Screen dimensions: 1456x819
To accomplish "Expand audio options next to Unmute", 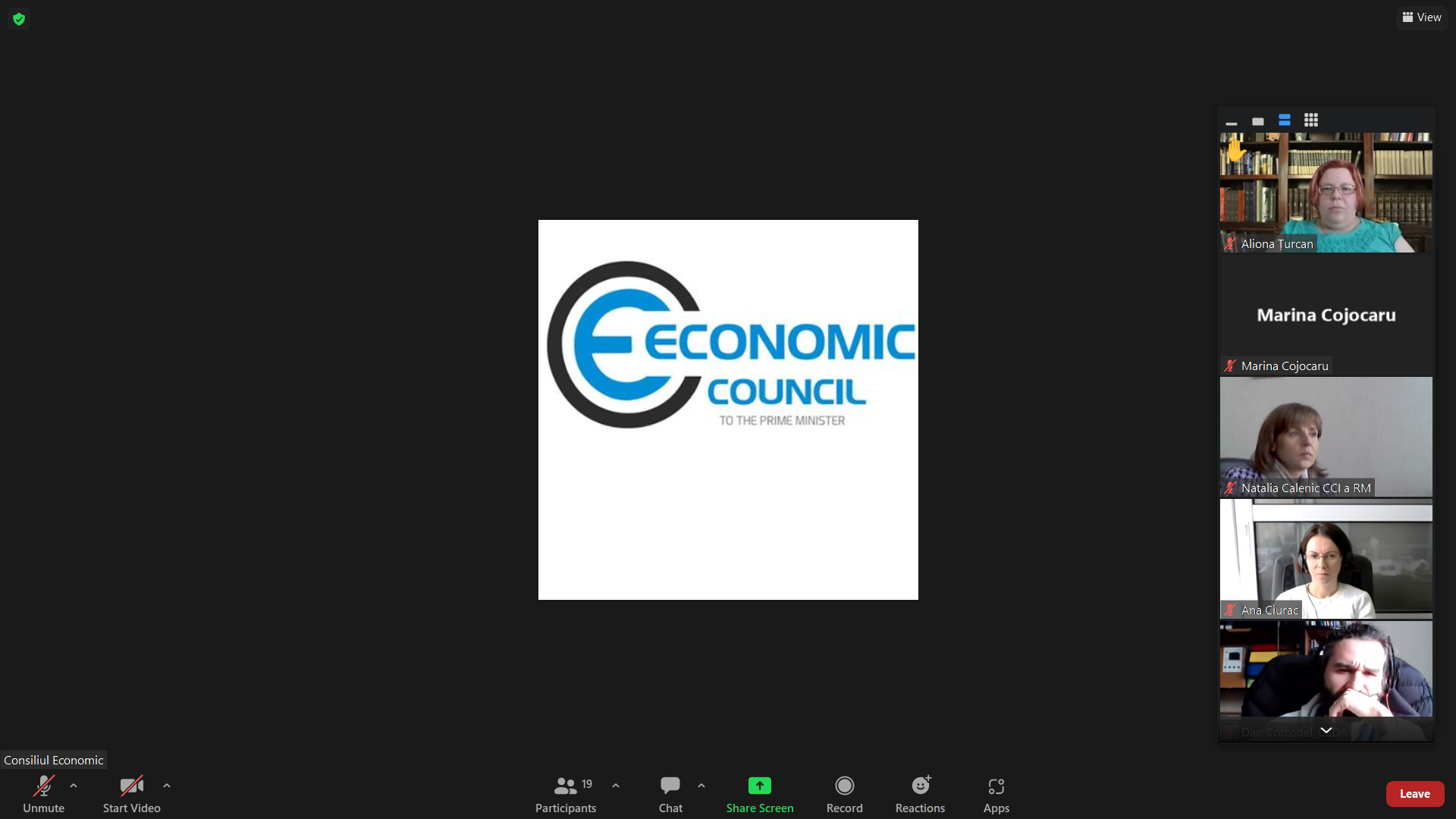I will 74,786.
